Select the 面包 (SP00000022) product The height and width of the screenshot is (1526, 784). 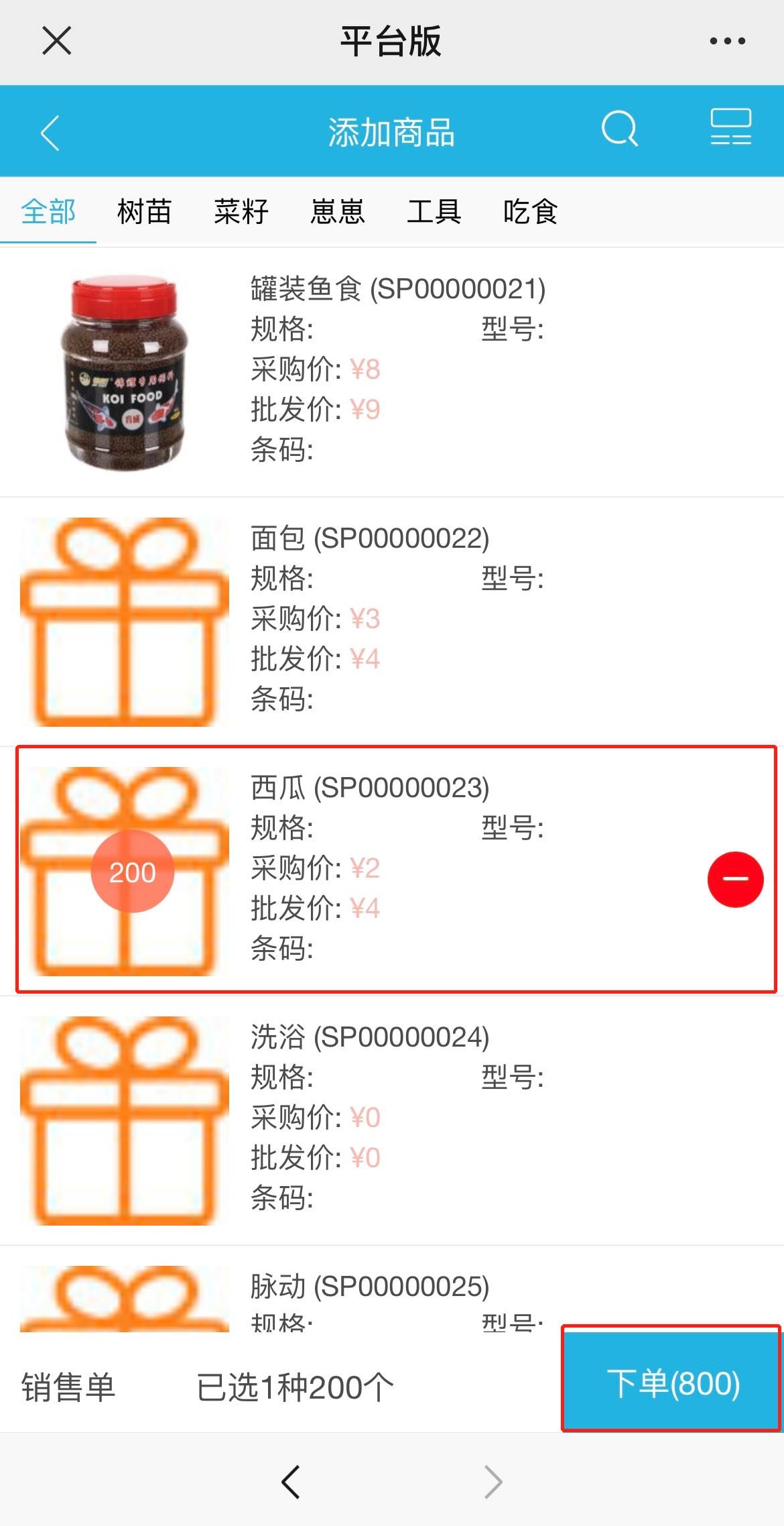coord(392,620)
